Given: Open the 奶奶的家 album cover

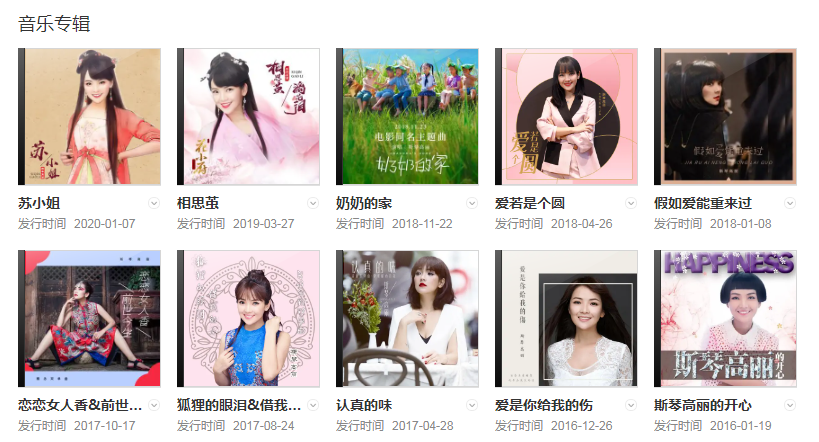Looking at the screenshot, I should [x=409, y=117].
